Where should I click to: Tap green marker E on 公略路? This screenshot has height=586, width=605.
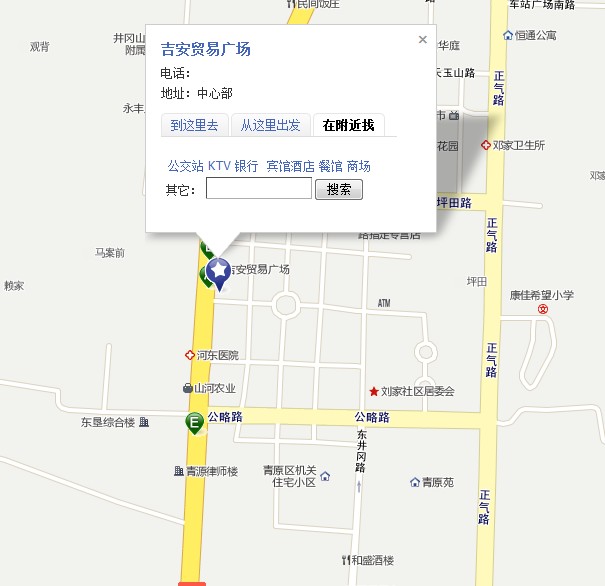195,423
